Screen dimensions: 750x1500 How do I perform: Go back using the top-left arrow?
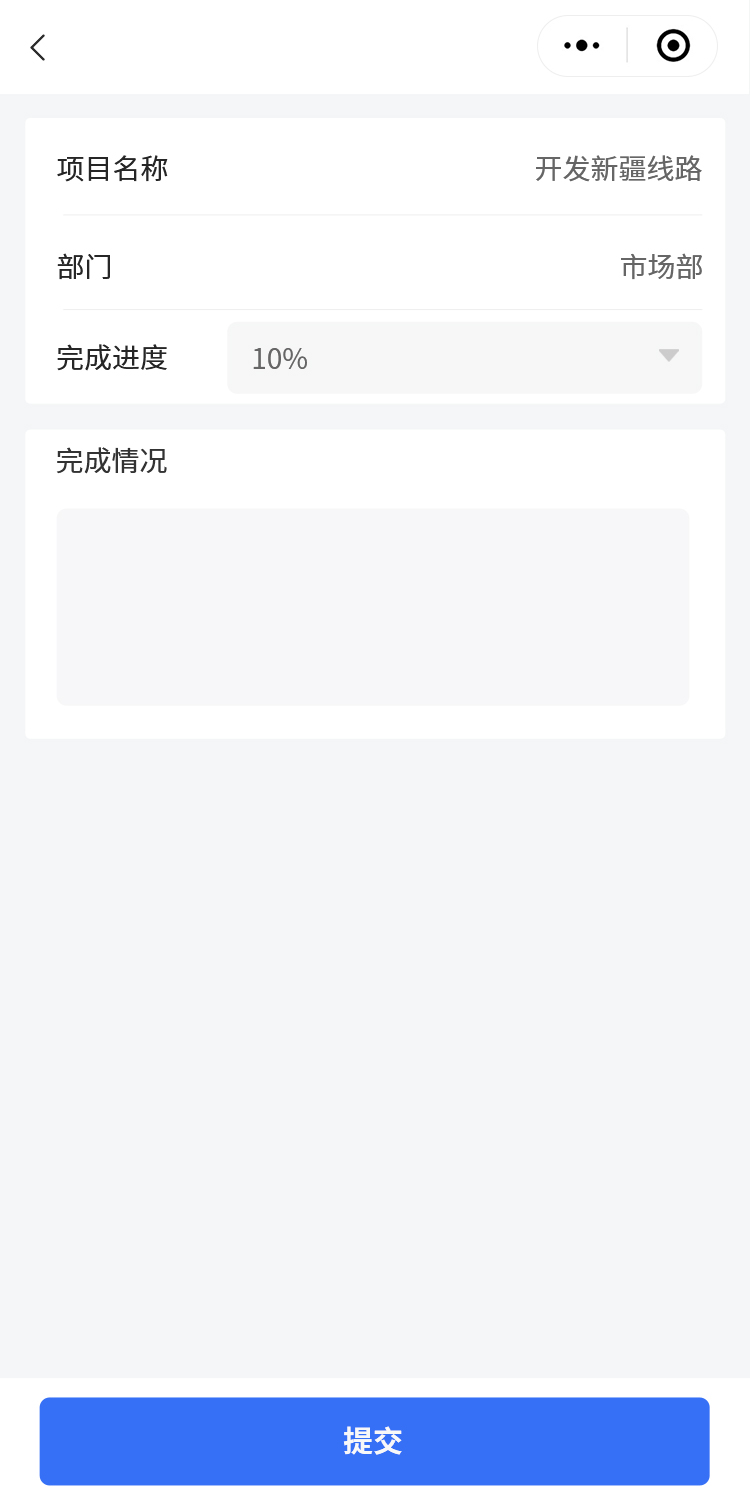(38, 47)
